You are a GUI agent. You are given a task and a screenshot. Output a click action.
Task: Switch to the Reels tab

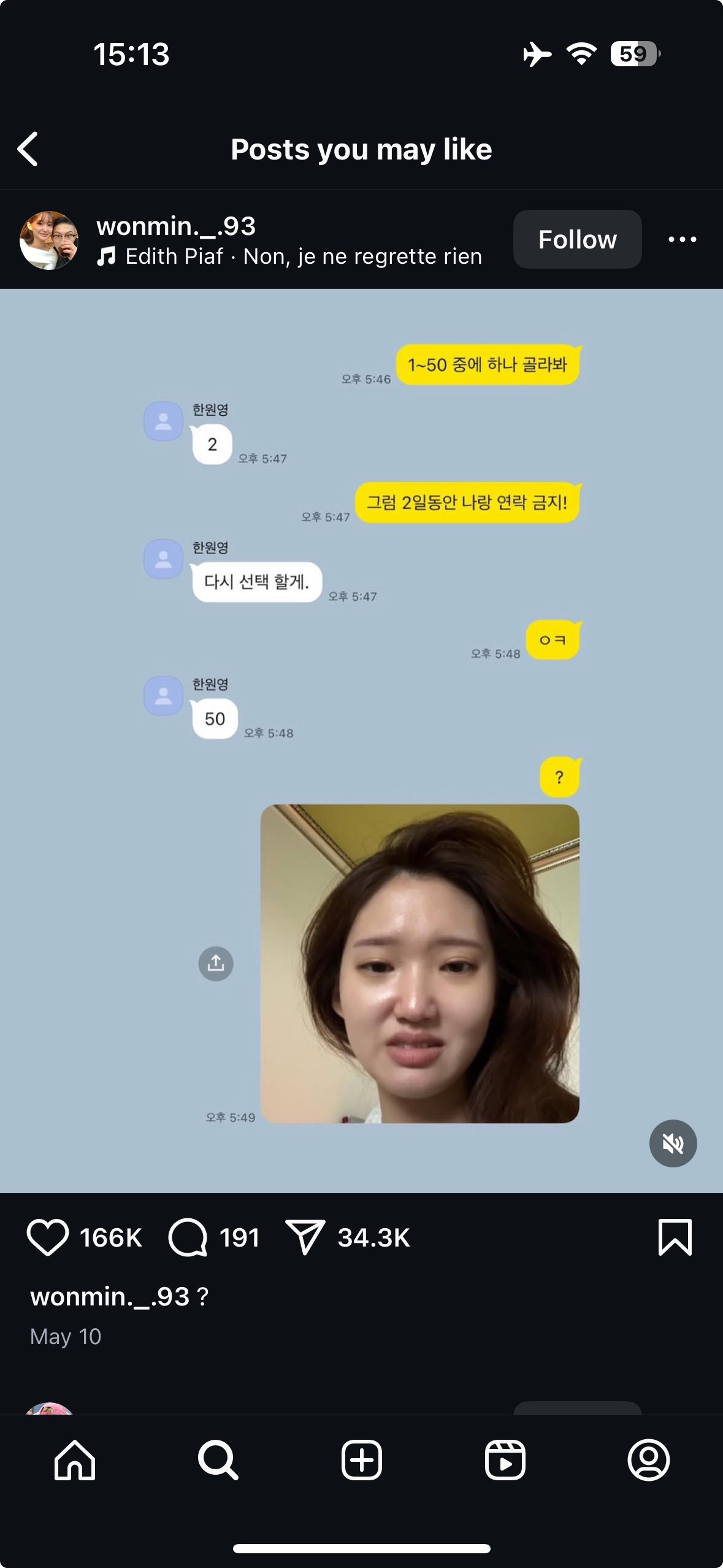coord(505,1460)
